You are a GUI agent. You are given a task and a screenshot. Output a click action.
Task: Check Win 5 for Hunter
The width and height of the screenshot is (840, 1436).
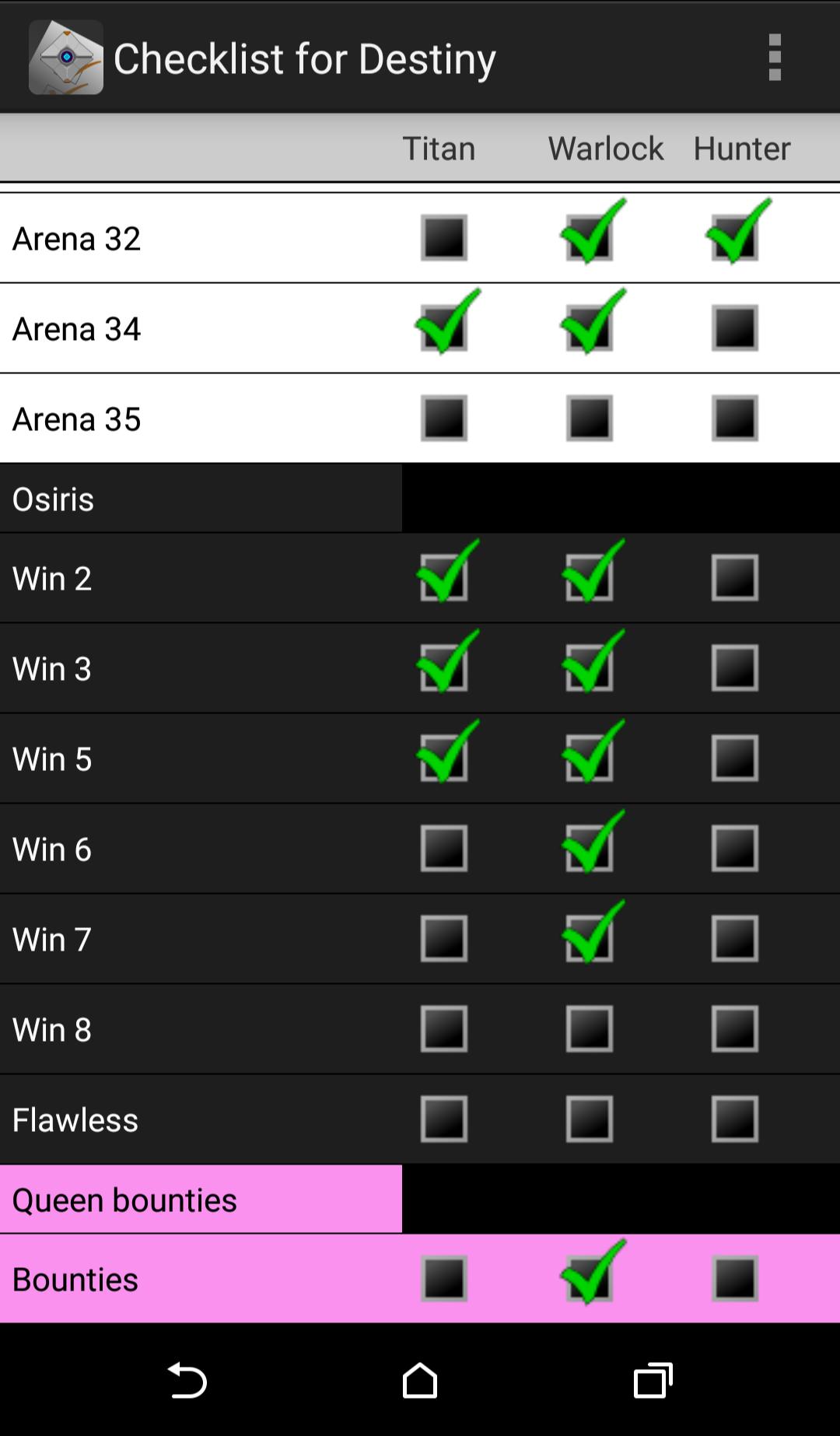click(x=735, y=758)
